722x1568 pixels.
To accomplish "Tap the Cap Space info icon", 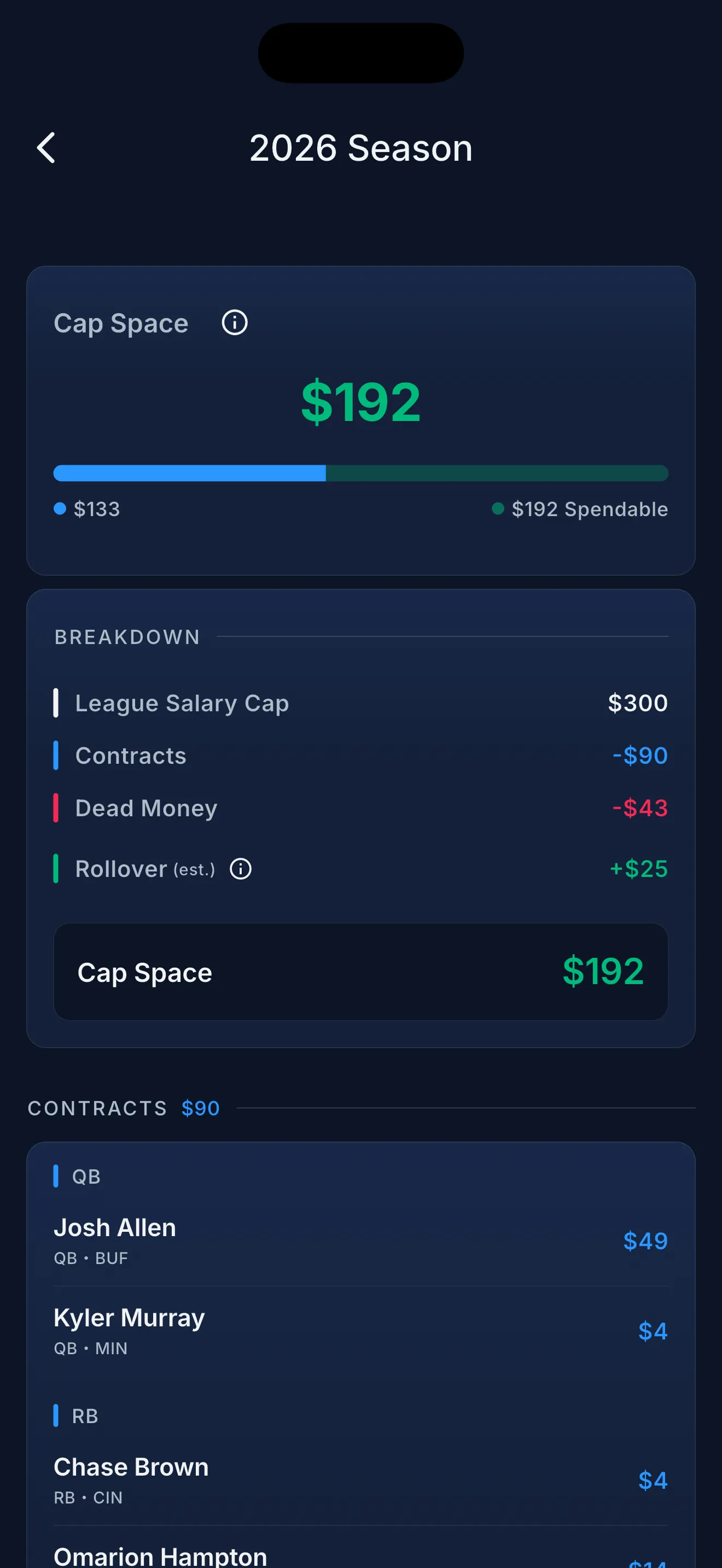I will click(234, 323).
